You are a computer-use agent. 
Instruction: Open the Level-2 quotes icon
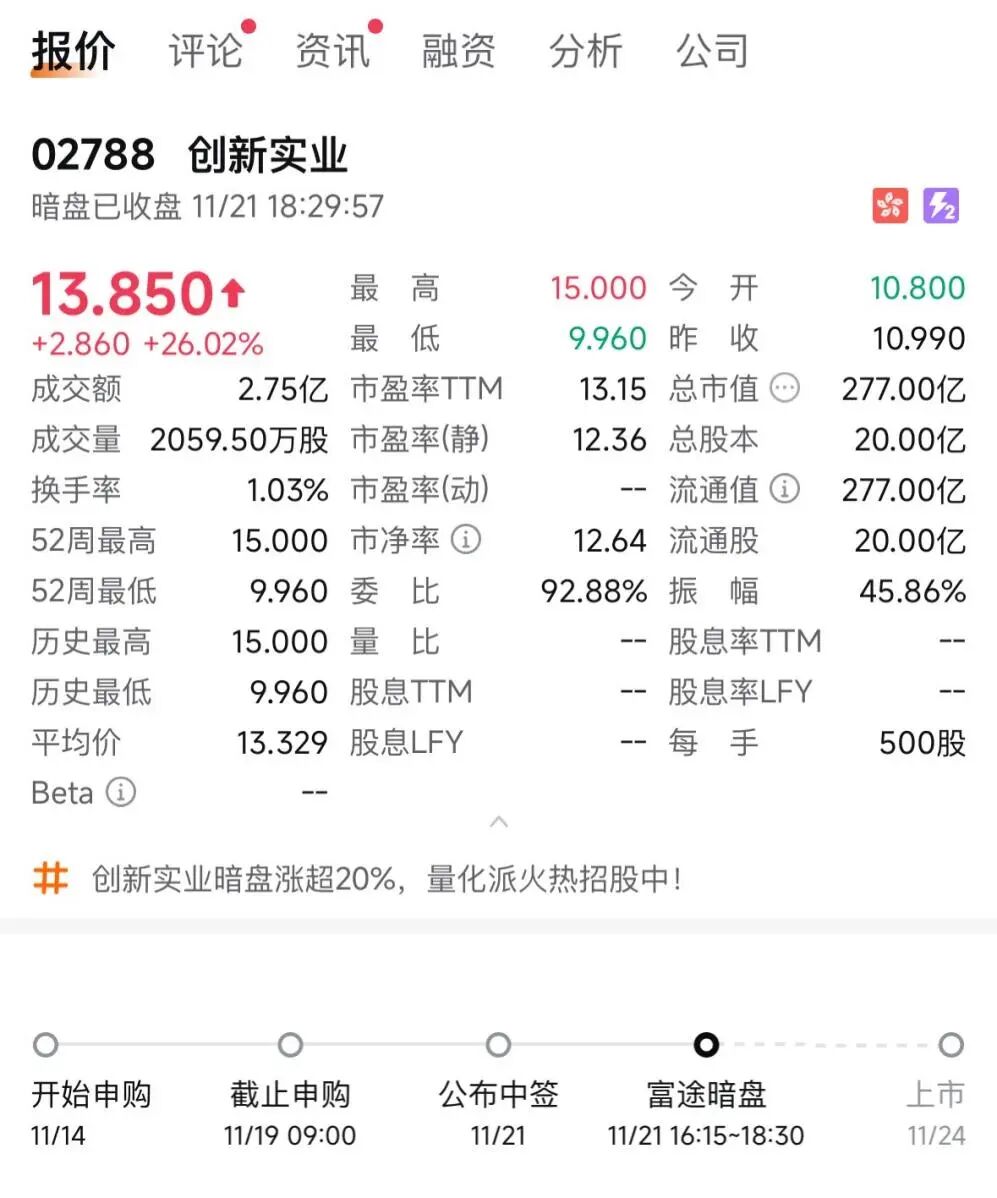pos(938,205)
